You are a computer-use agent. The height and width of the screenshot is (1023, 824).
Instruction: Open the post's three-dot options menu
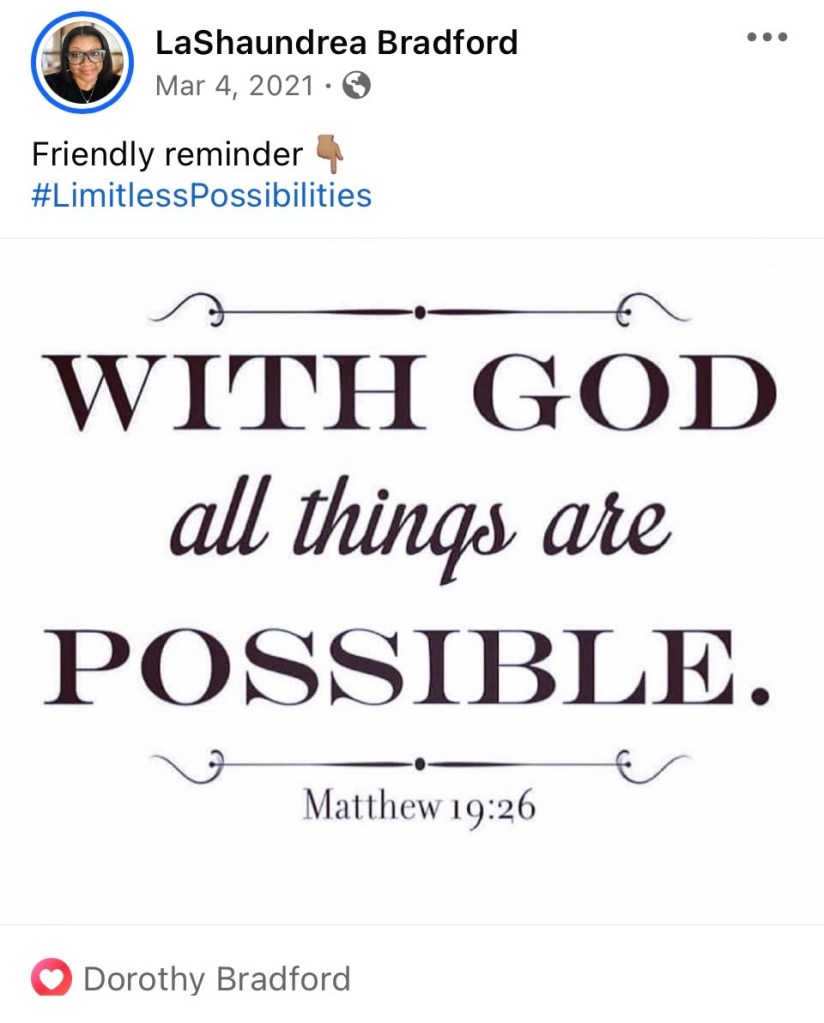tap(767, 38)
